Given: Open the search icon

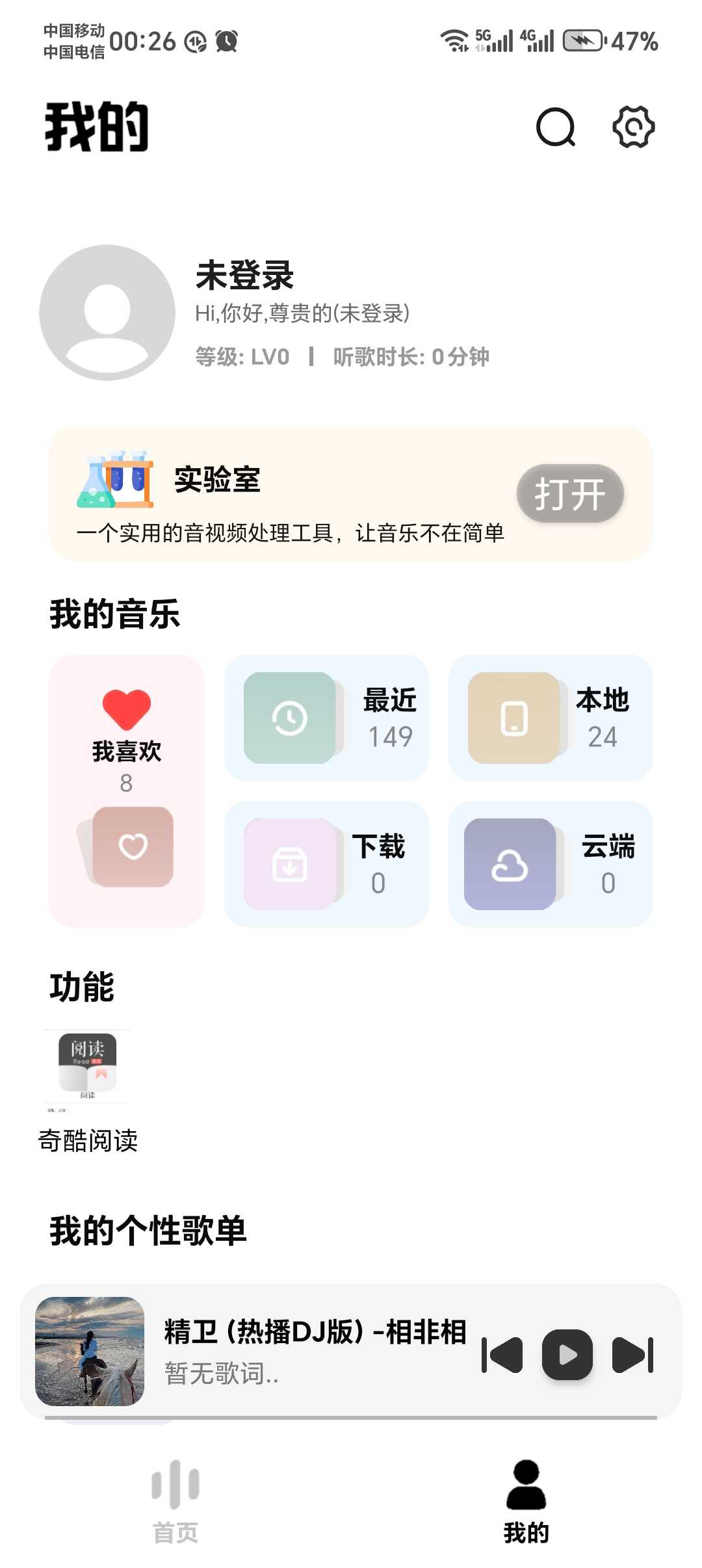Looking at the screenshot, I should coord(556,127).
